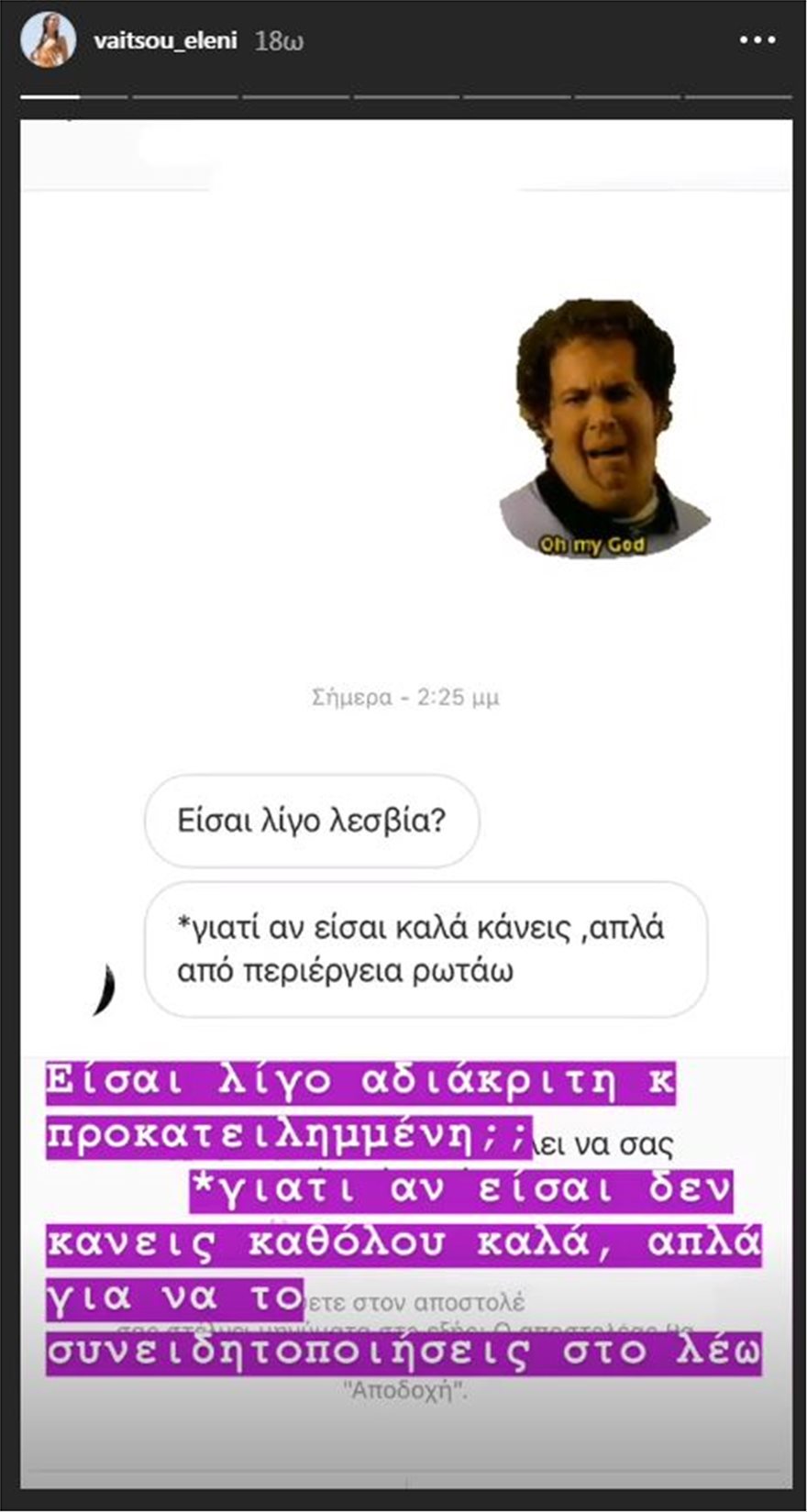
Task: Open vaitsou_eleni's profile picture
Action: 50,41
